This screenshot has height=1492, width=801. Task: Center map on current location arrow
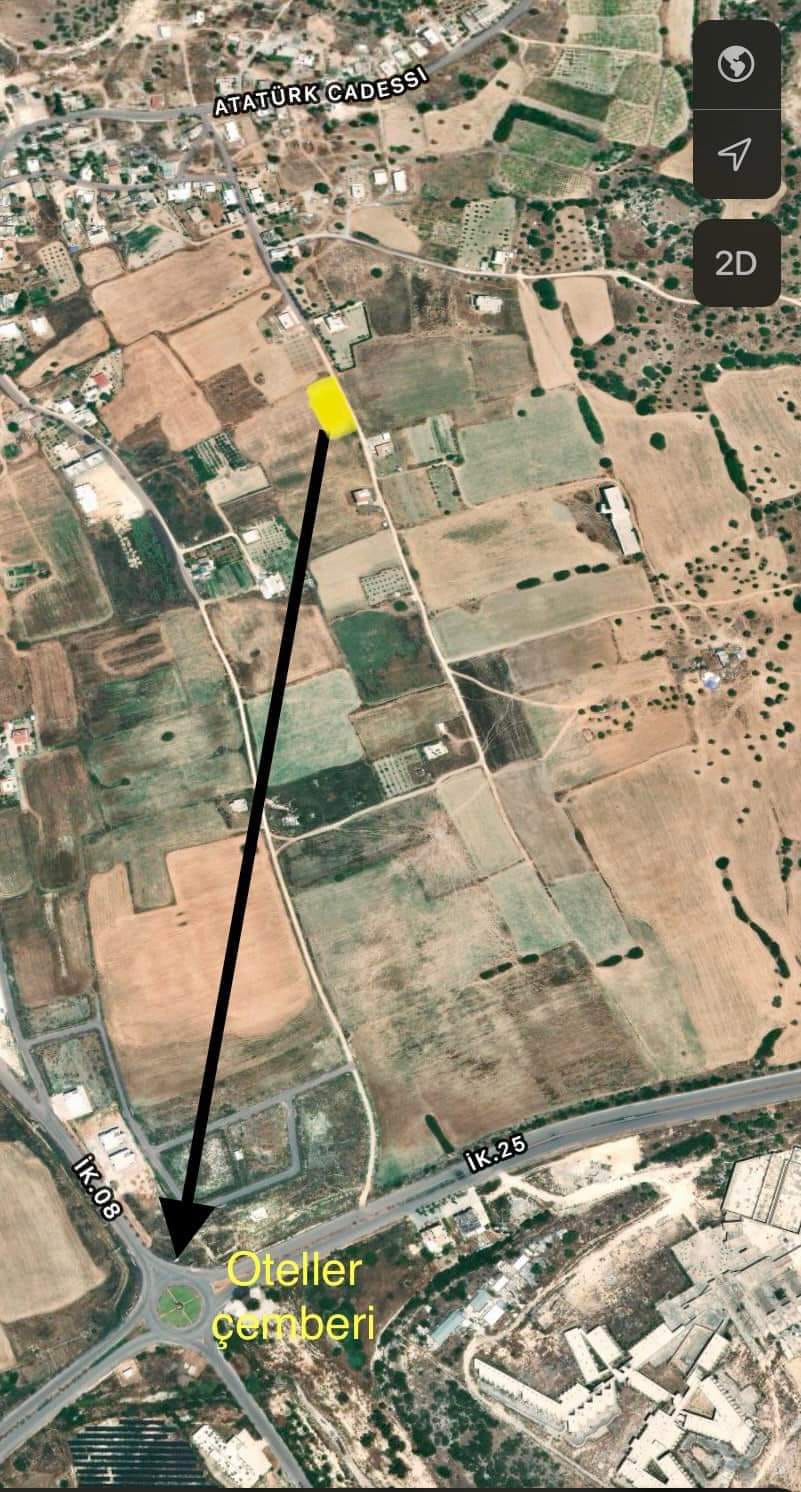(736, 154)
